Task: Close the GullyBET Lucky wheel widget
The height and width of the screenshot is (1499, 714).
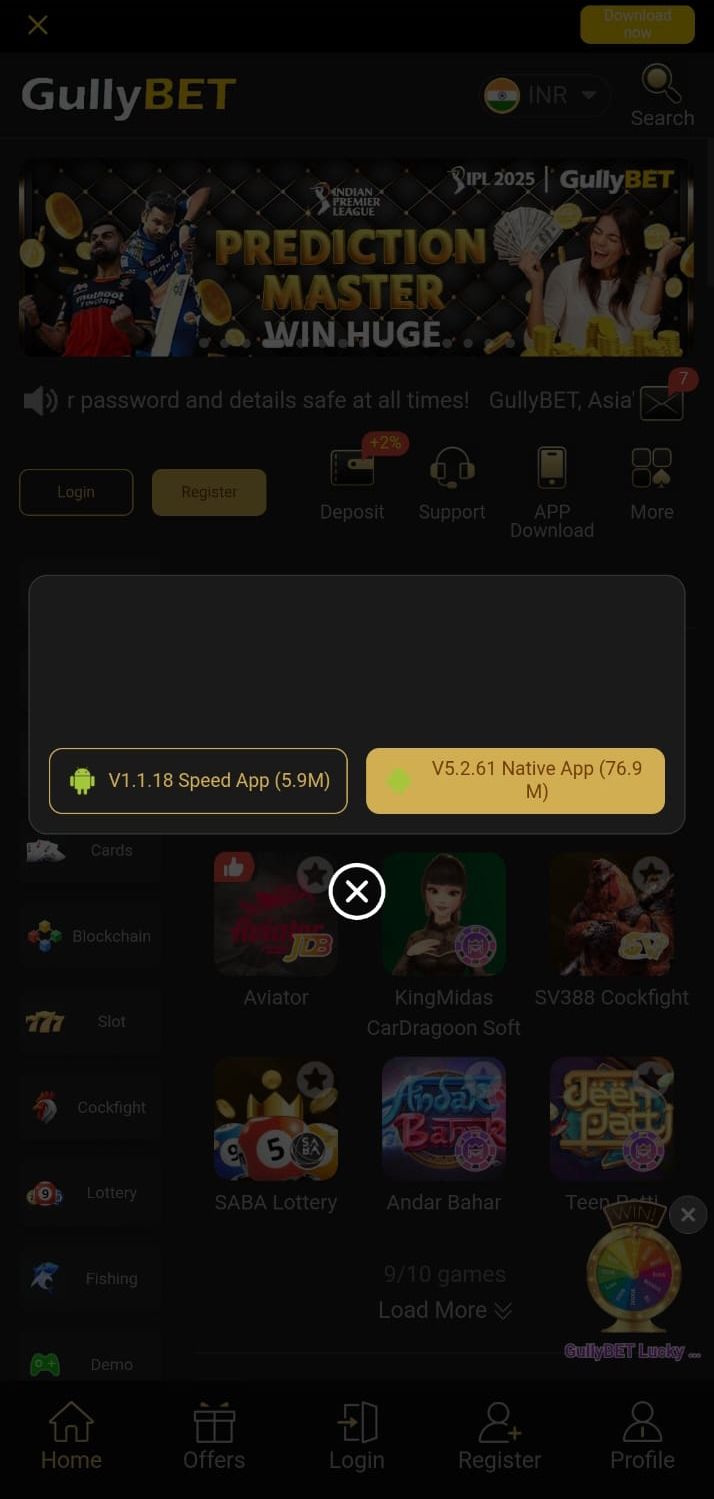Action: (x=688, y=1214)
